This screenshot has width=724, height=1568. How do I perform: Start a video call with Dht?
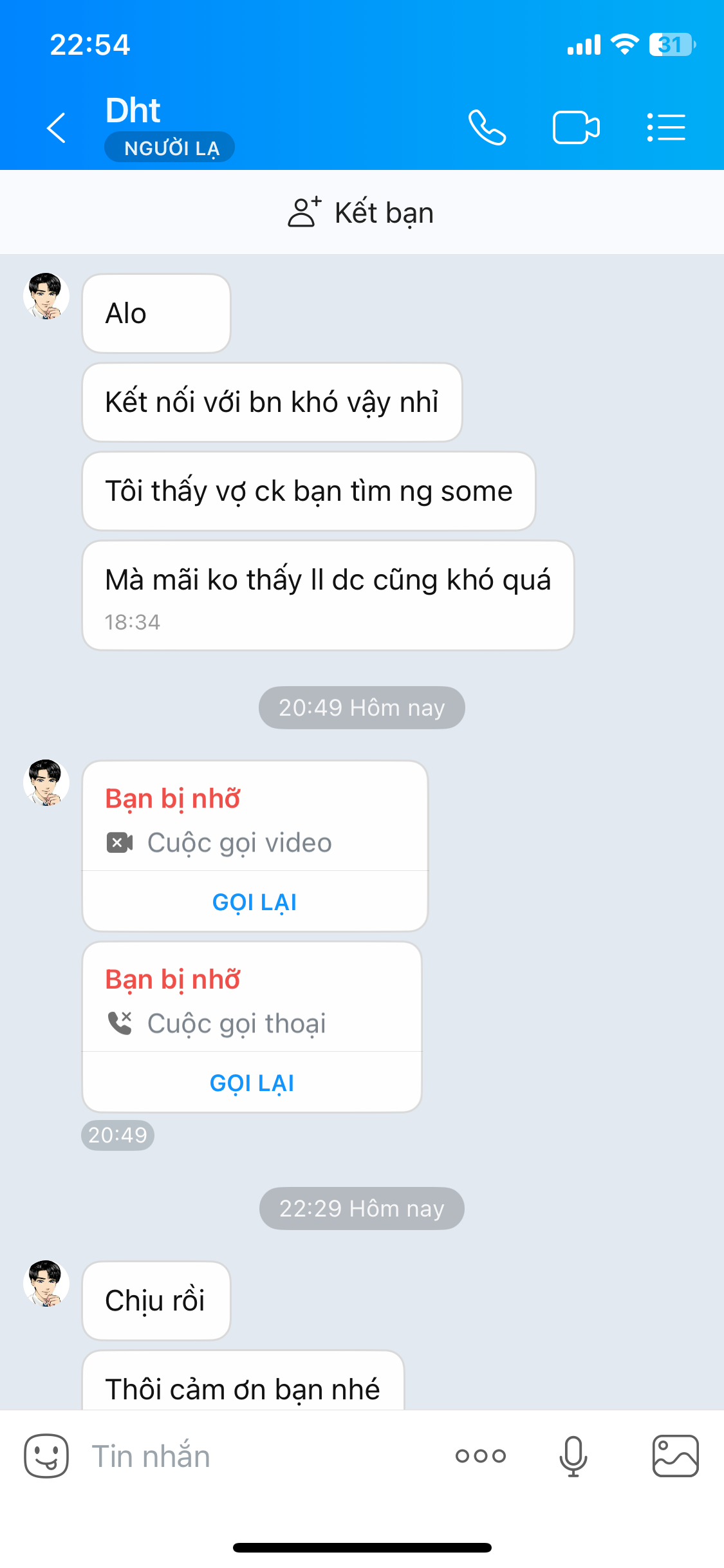[576, 127]
